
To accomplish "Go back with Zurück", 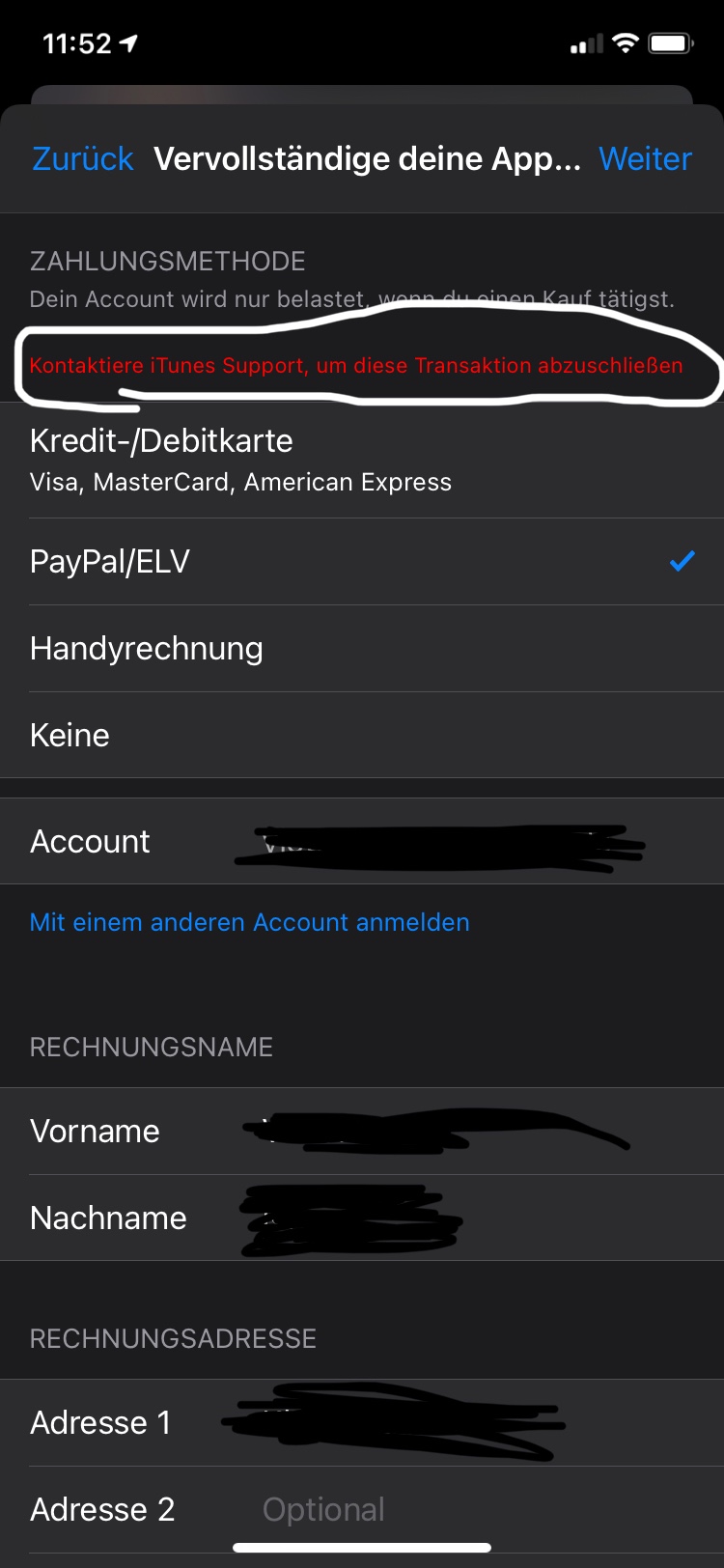I will click(83, 158).
